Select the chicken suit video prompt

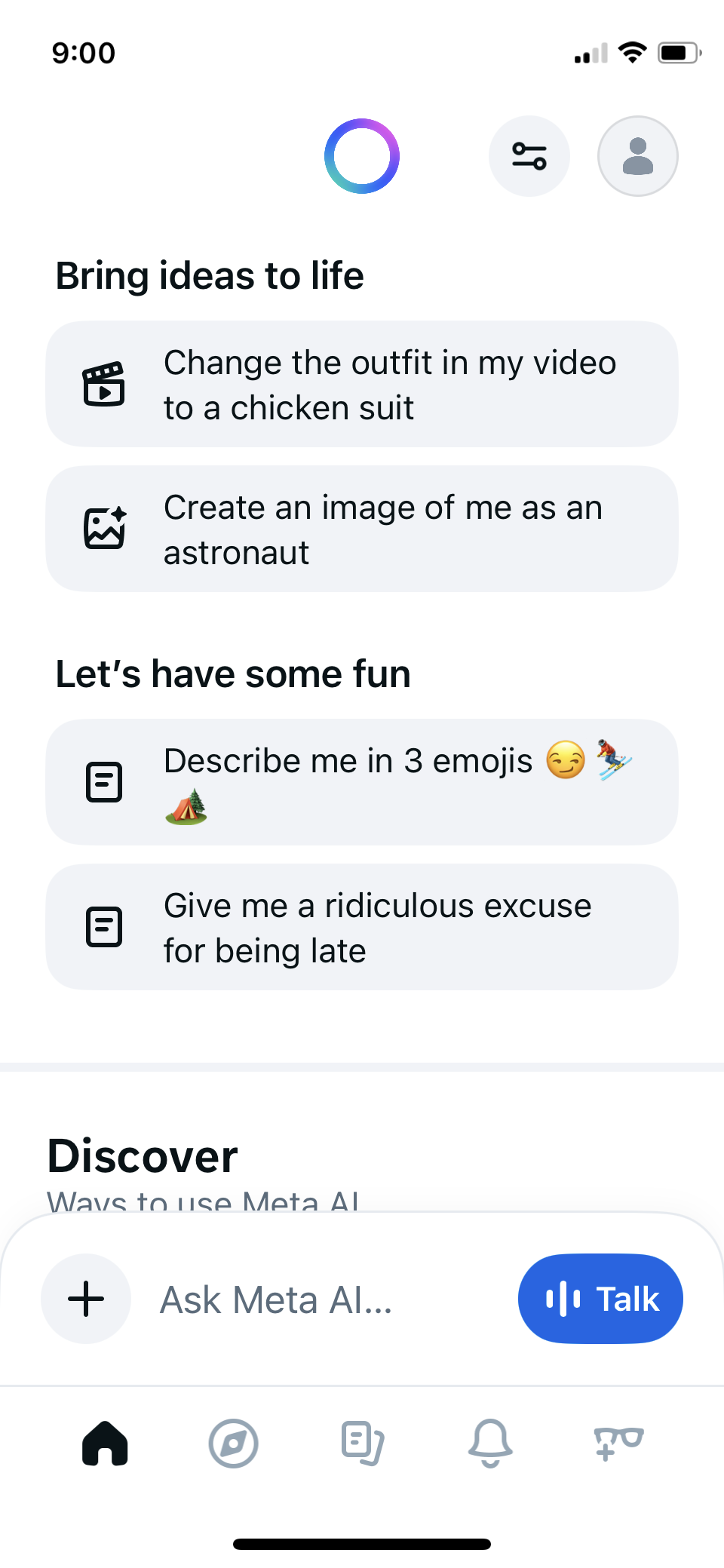click(x=362, y=384)
